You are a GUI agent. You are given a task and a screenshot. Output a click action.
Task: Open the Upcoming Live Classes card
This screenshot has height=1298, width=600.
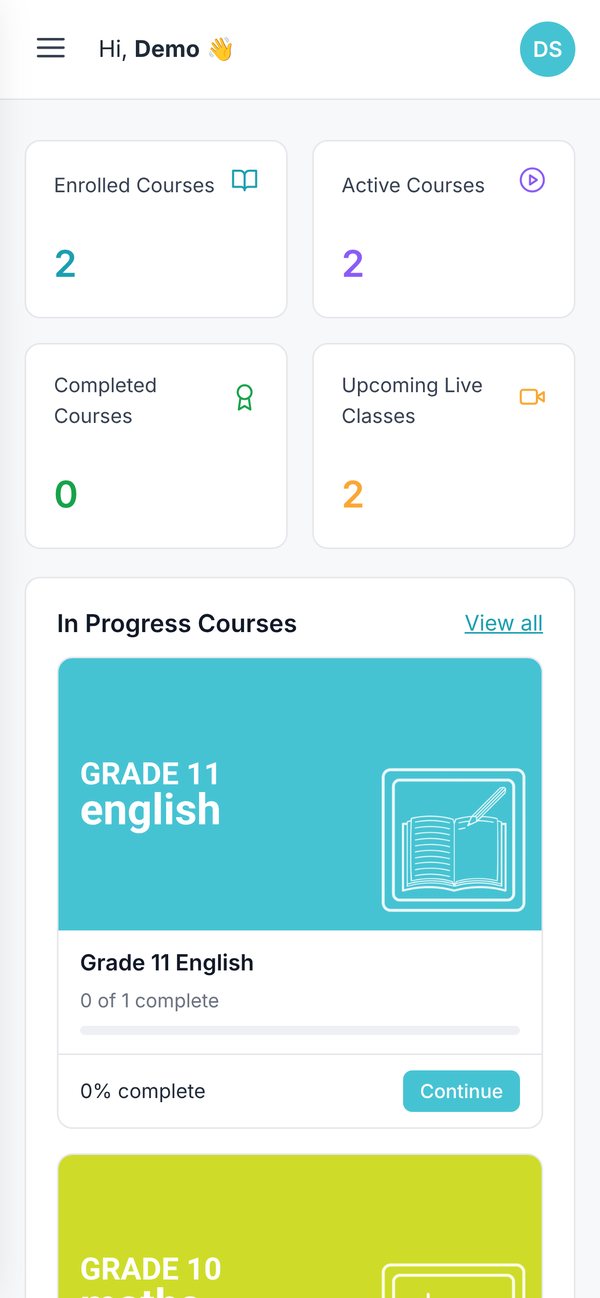pyautogui.click(x=444, y=446)
